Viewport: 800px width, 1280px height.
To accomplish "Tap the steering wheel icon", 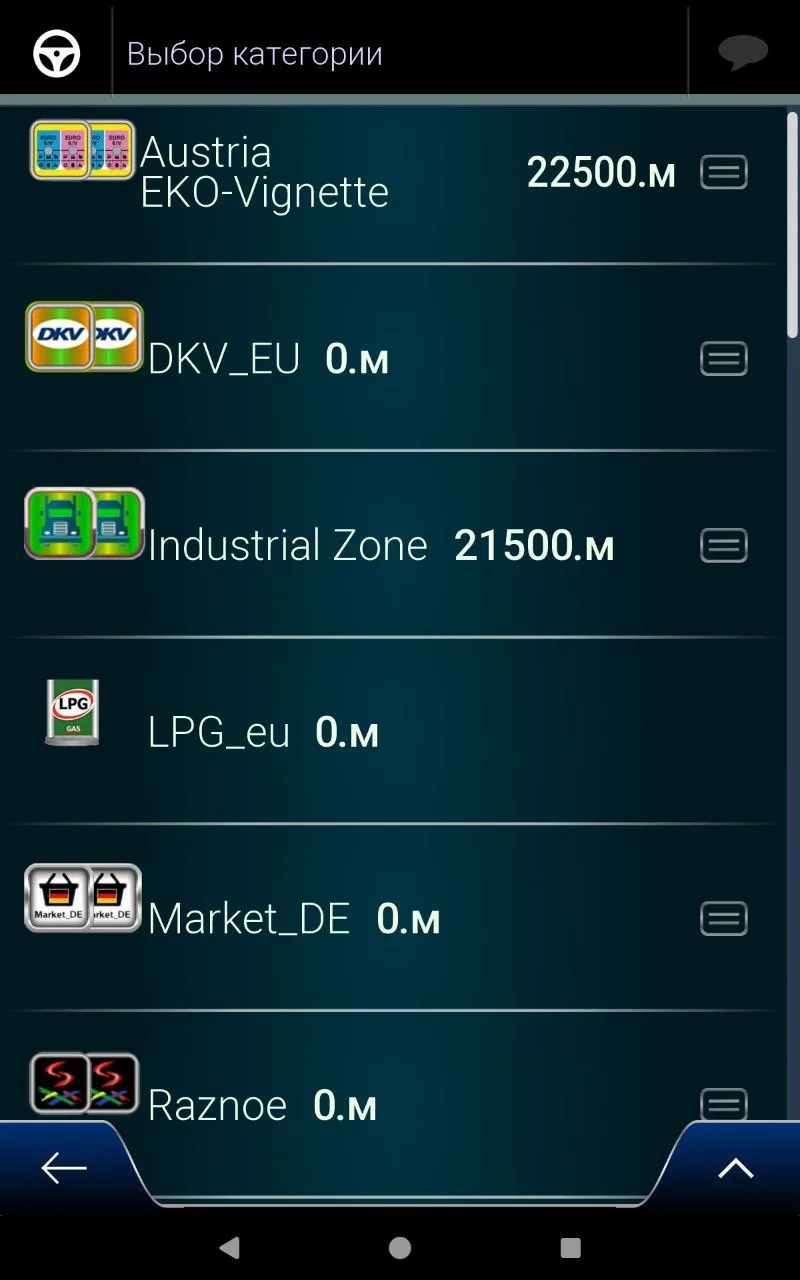I will [56, 53].
